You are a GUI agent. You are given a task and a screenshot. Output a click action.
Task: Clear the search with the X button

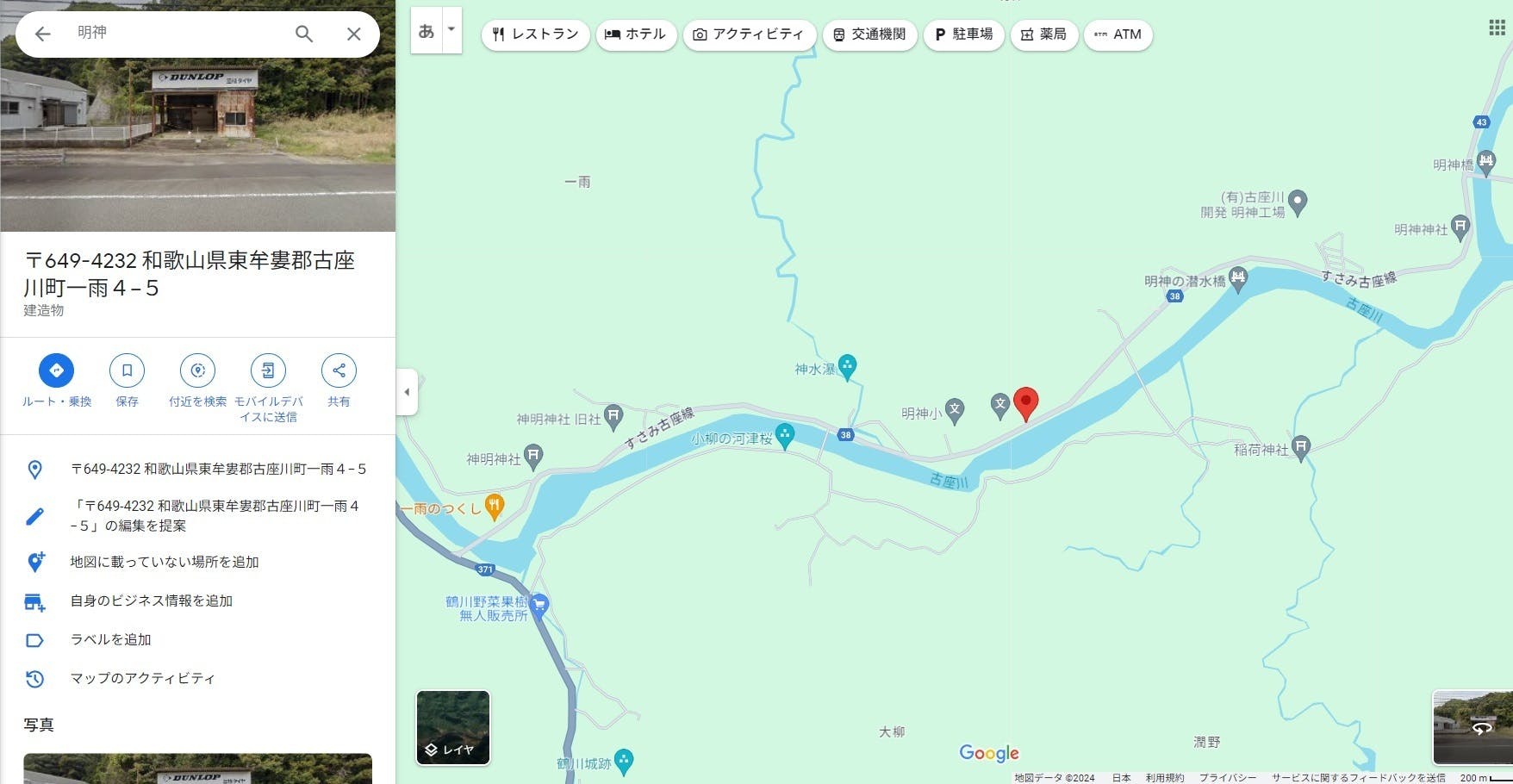click(x=354, y=34)
